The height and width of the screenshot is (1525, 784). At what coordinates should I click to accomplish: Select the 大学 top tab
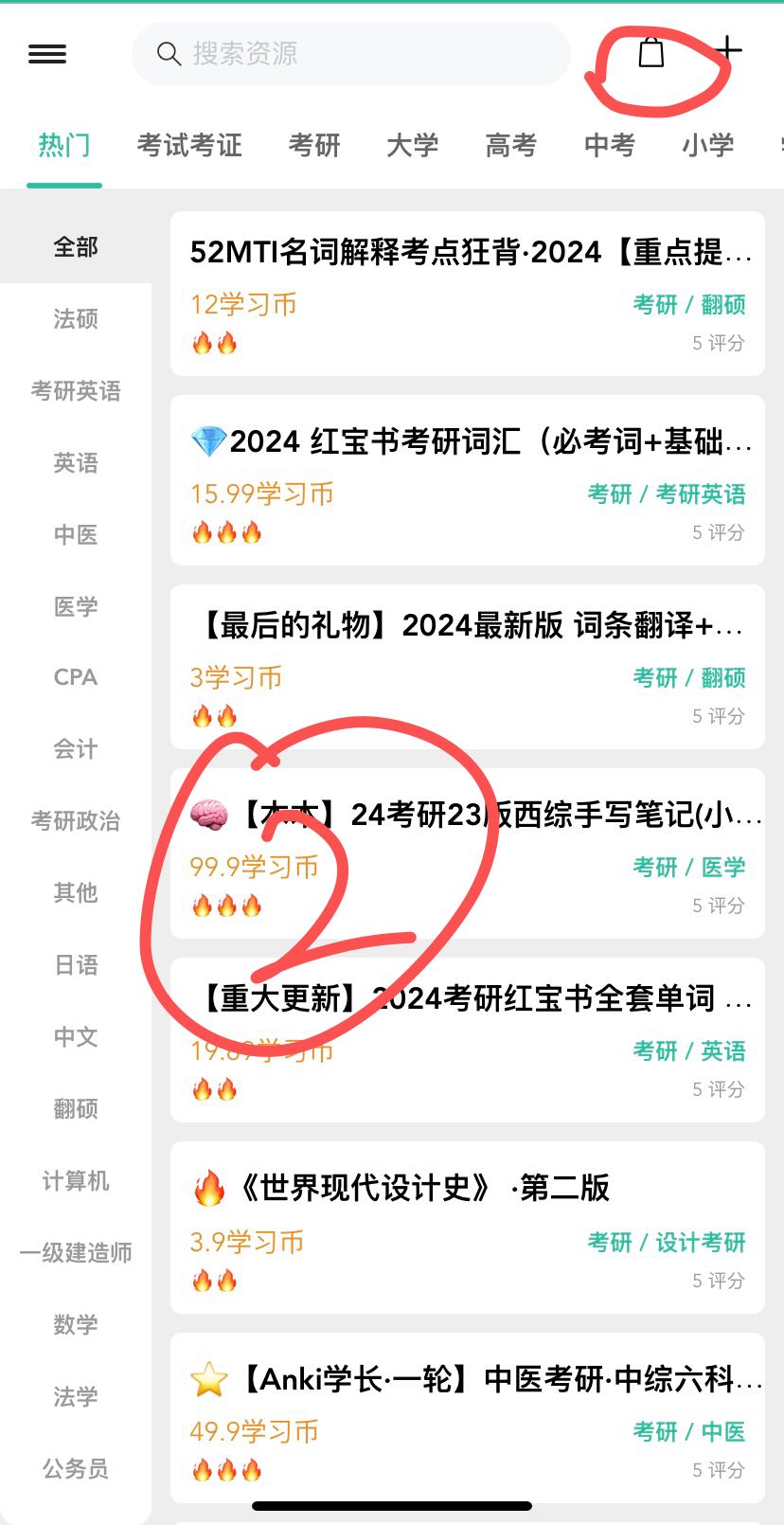tap(413, 145)
